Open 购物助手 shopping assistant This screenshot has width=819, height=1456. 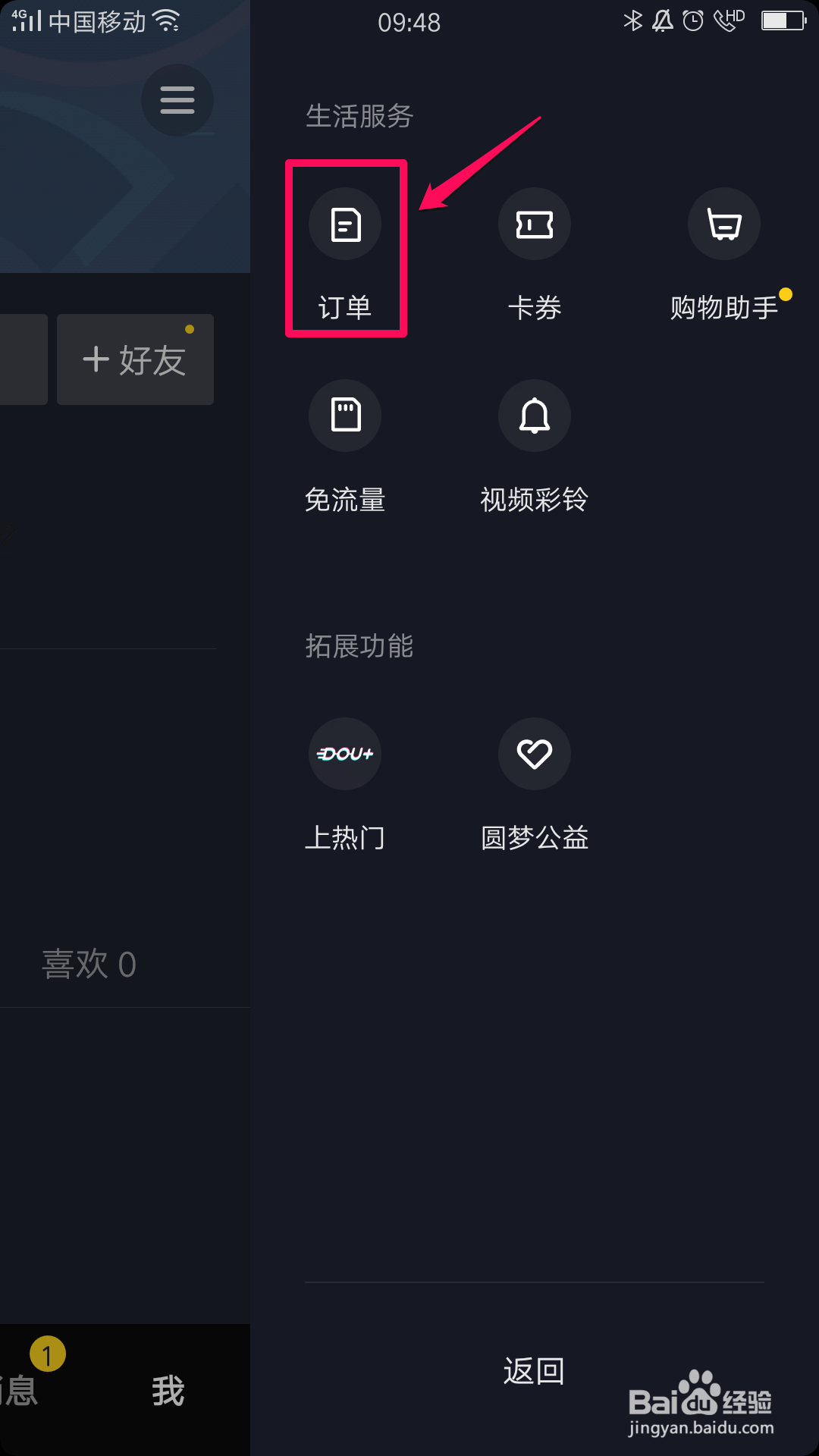click(724, 254)
